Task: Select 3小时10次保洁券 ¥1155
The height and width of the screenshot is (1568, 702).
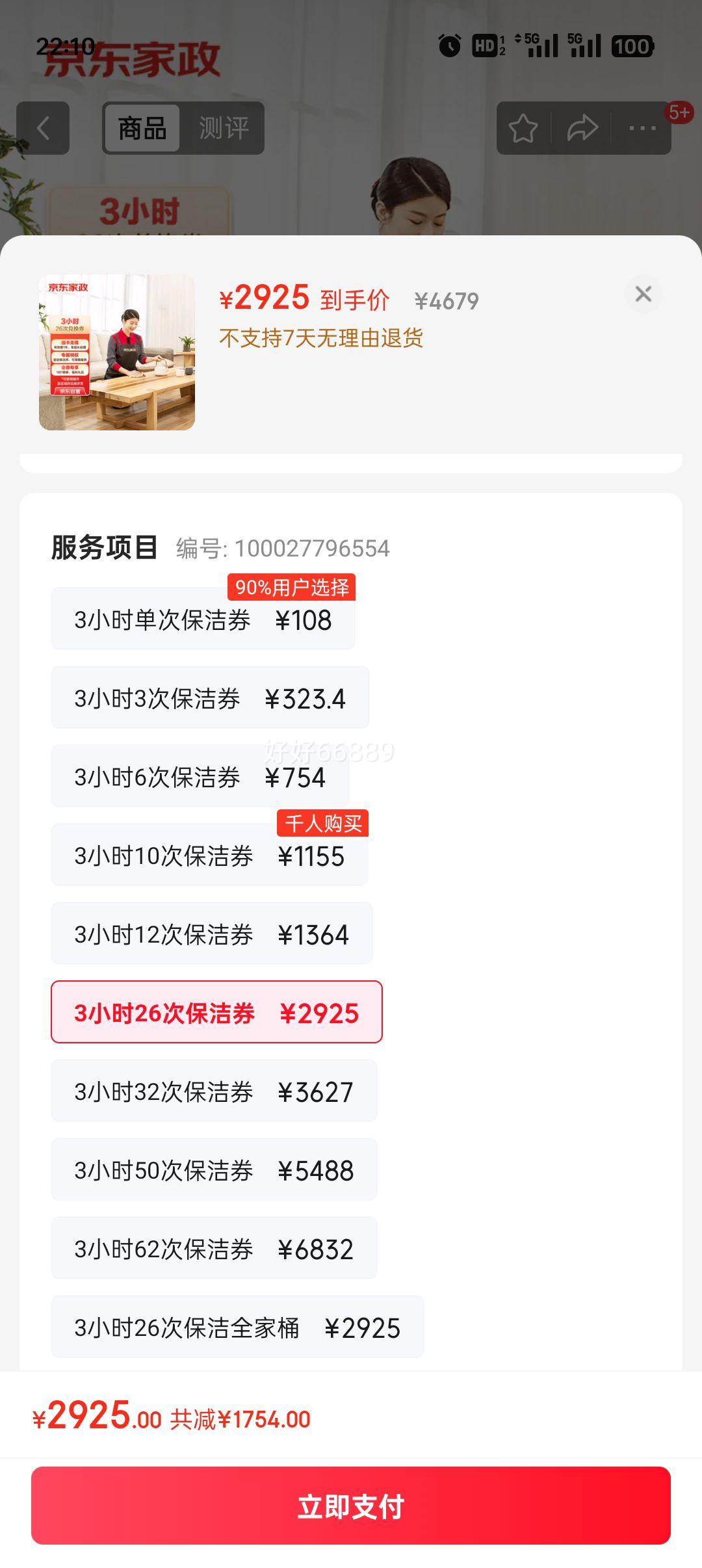Action: coord(209,855)
